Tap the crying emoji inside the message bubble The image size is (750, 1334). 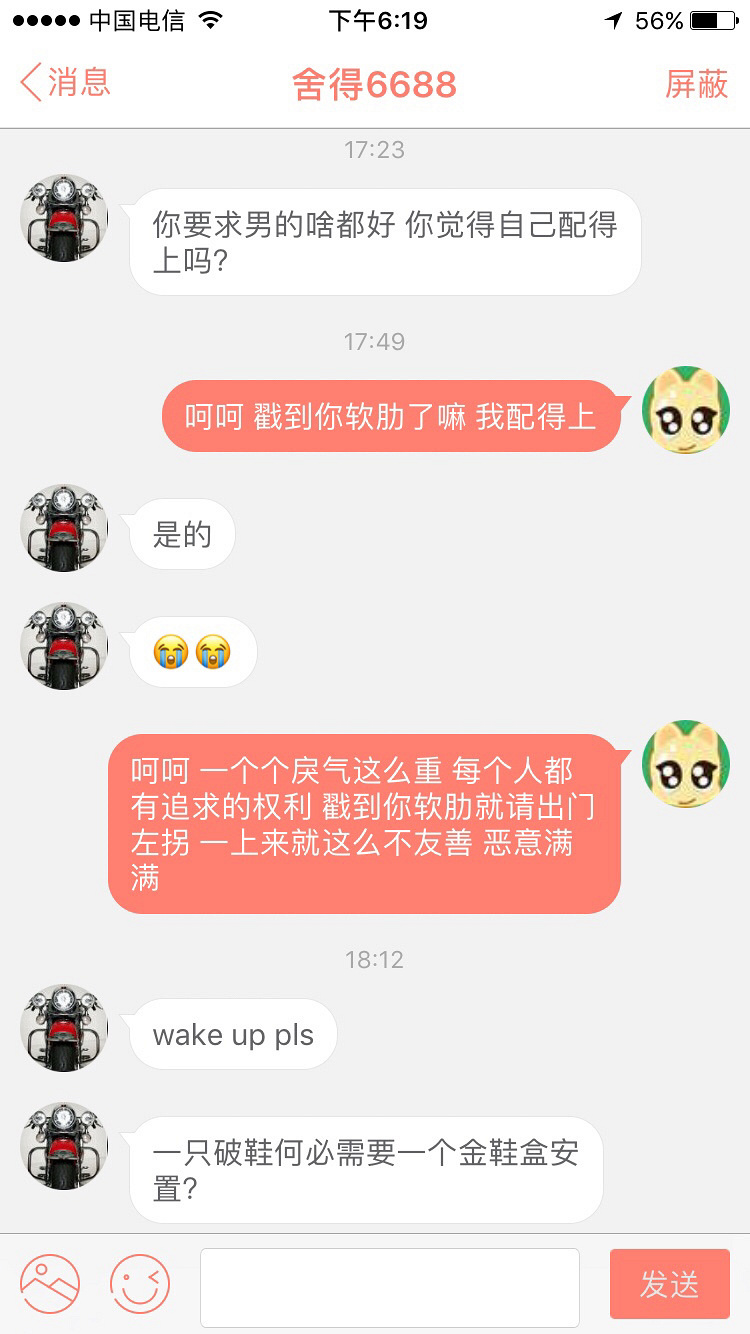point(192,650)
